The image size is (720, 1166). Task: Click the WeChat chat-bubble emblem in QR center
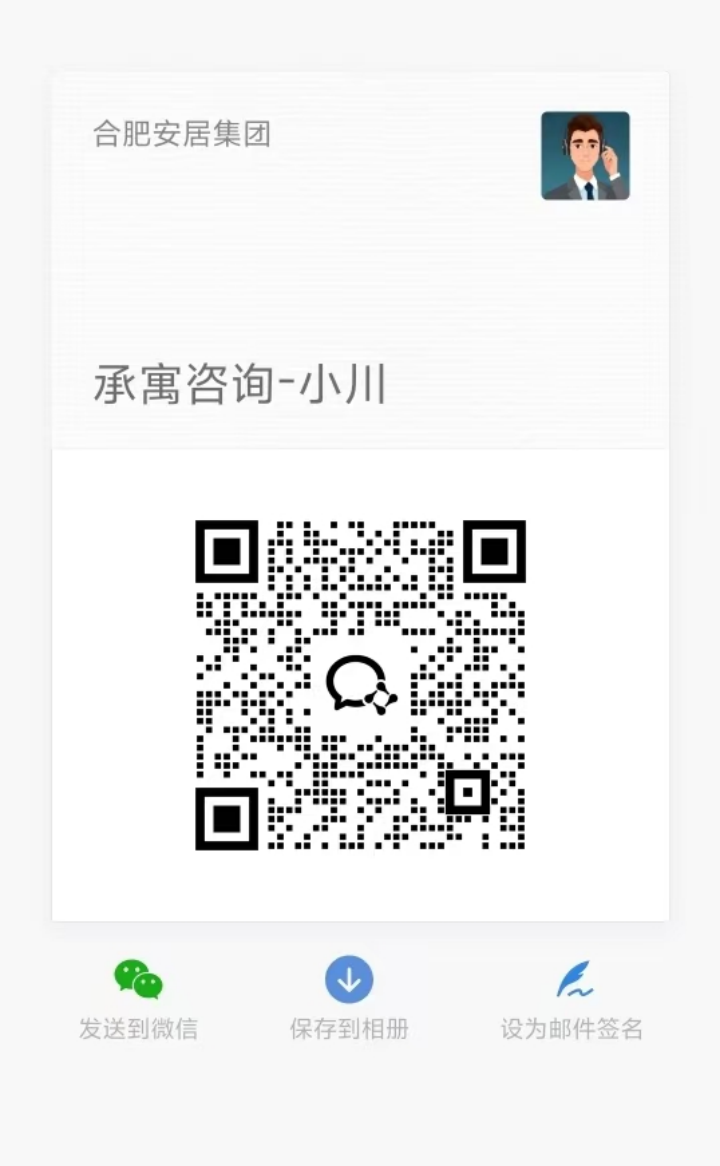pyautogui.click(x=358, y=686)
